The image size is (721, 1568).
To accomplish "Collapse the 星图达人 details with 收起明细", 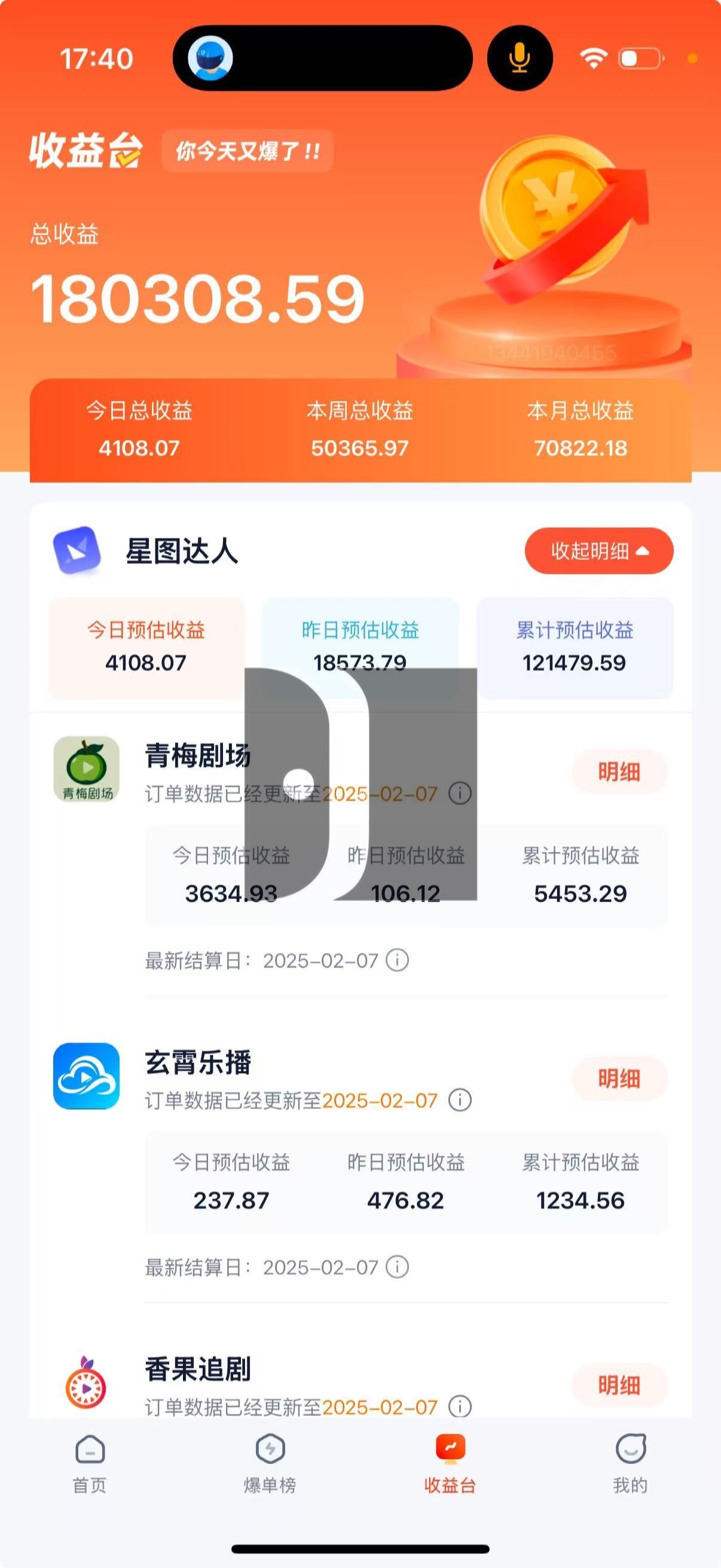I will (598, 551).
